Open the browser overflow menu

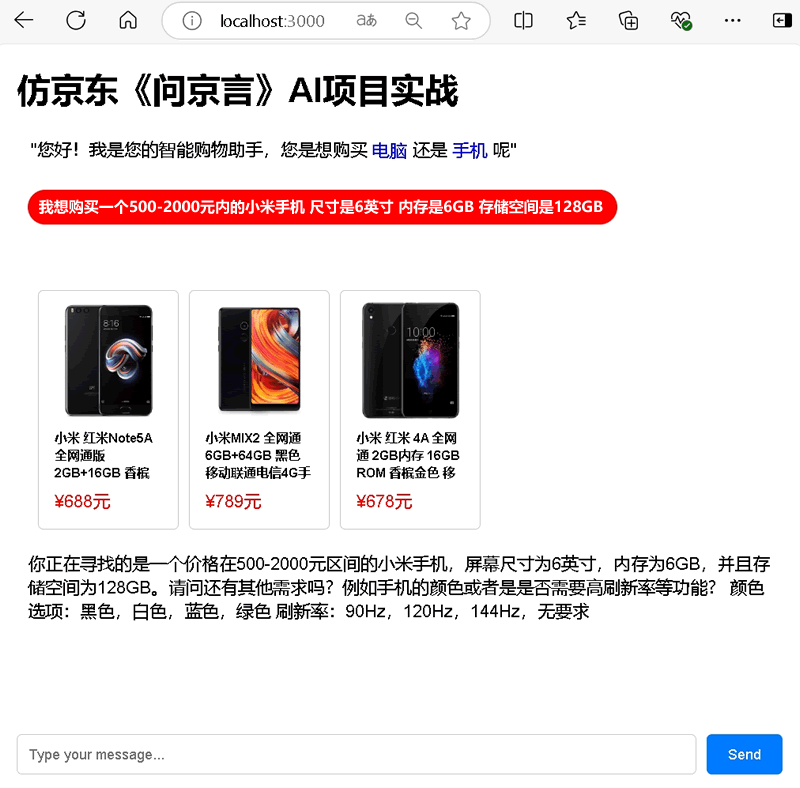point(733,21)
